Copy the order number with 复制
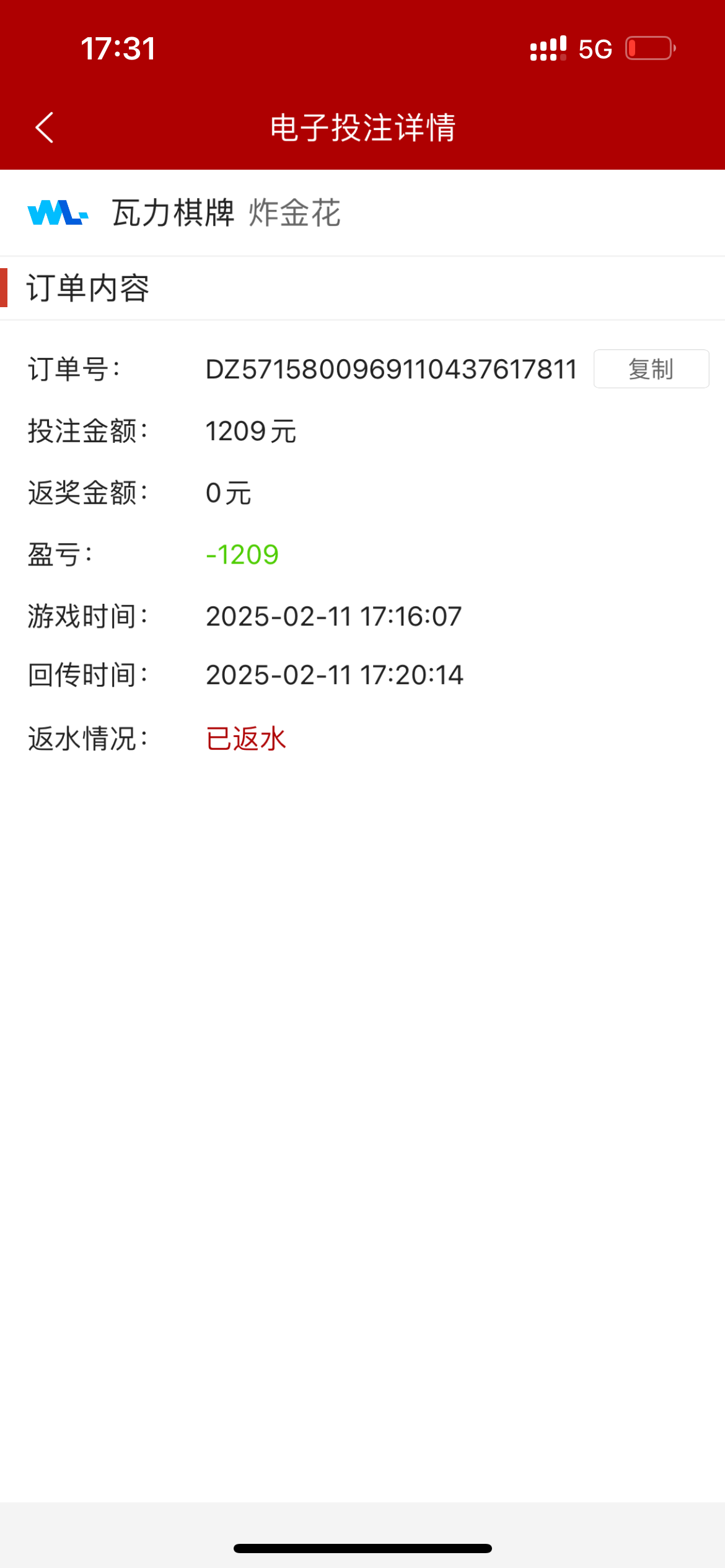This screenshot has width=725, height=1568. (651, 369)
